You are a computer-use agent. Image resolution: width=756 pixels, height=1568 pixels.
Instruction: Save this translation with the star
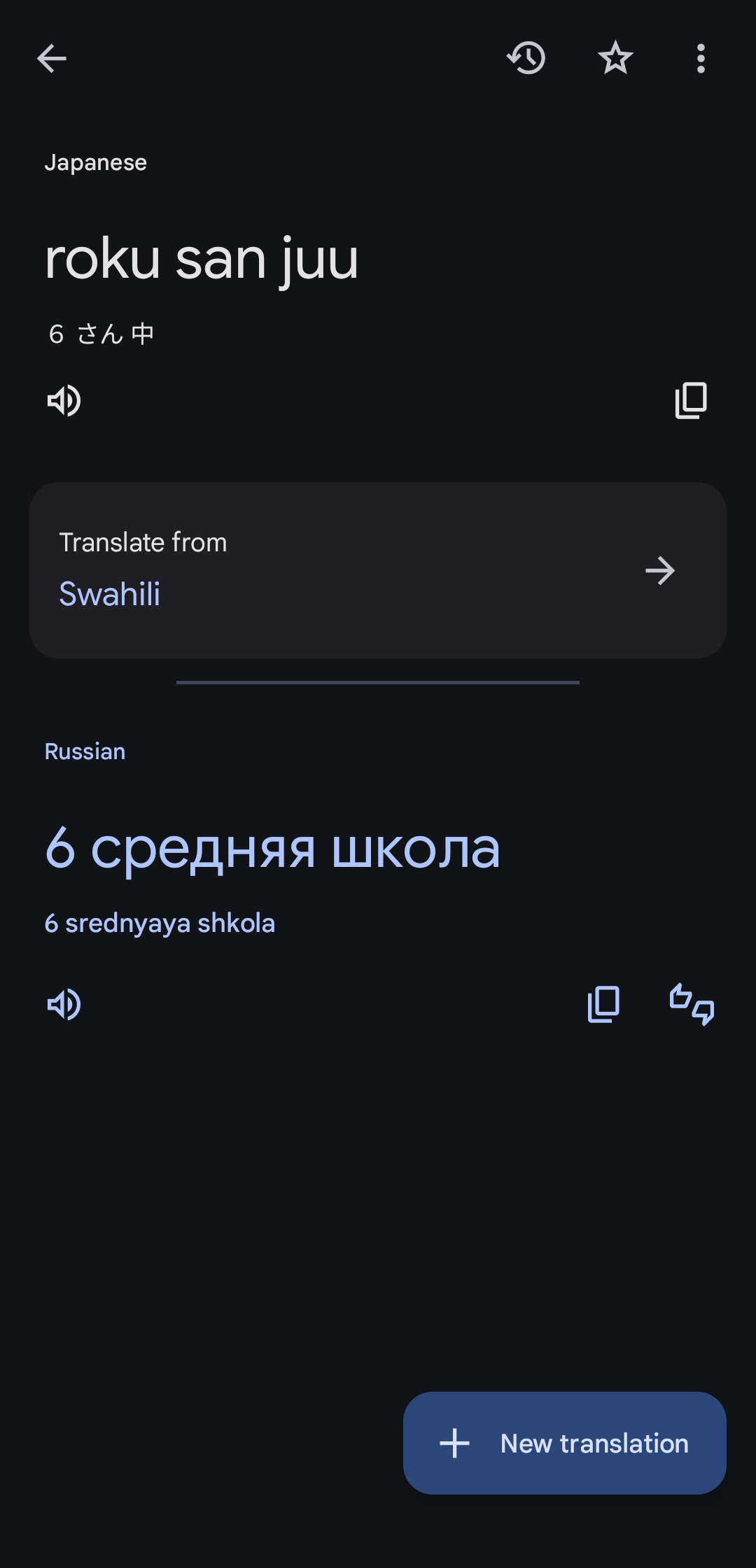pos(615,58)
